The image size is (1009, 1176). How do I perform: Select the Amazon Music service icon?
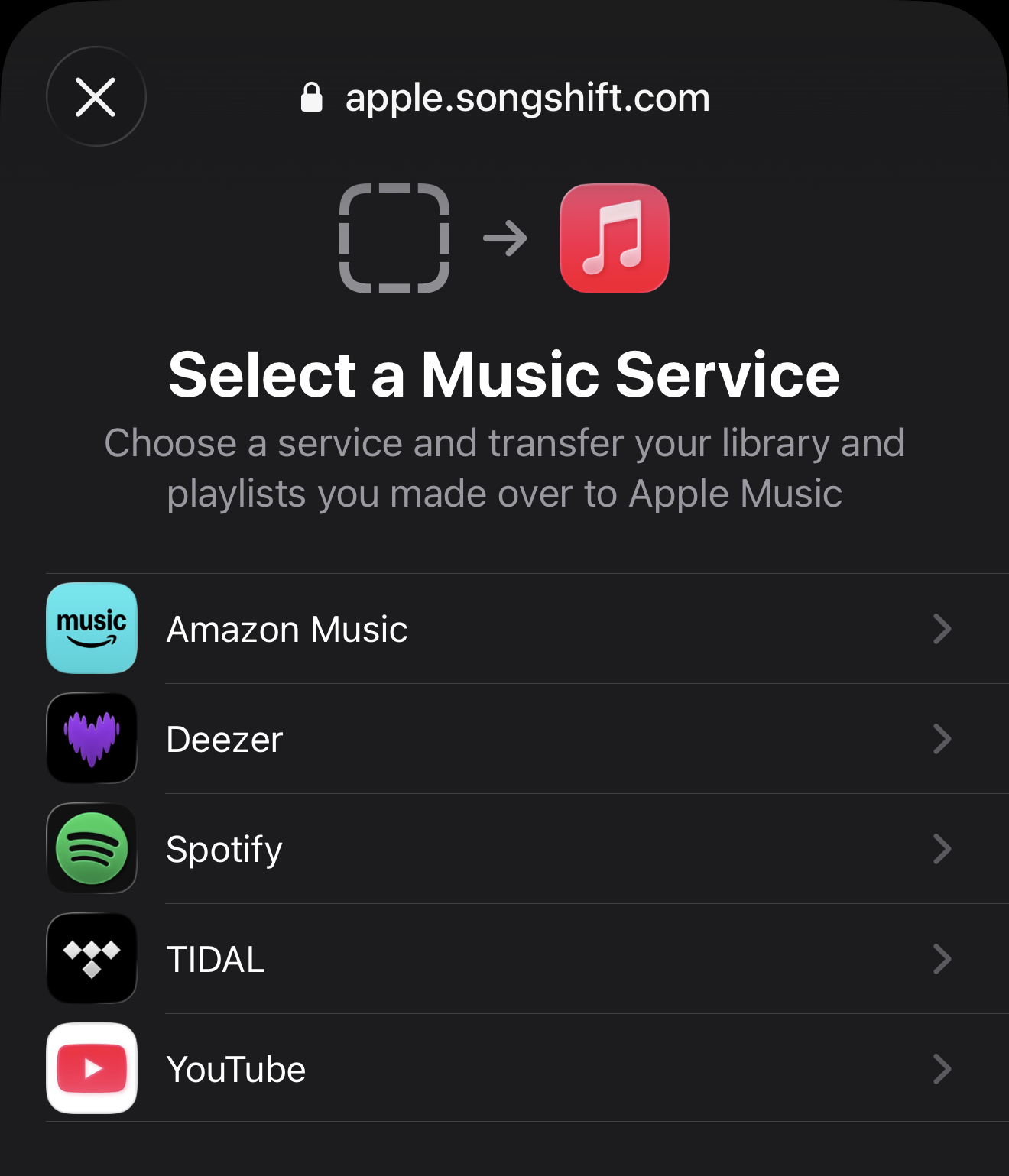click(x=91, y=628)
